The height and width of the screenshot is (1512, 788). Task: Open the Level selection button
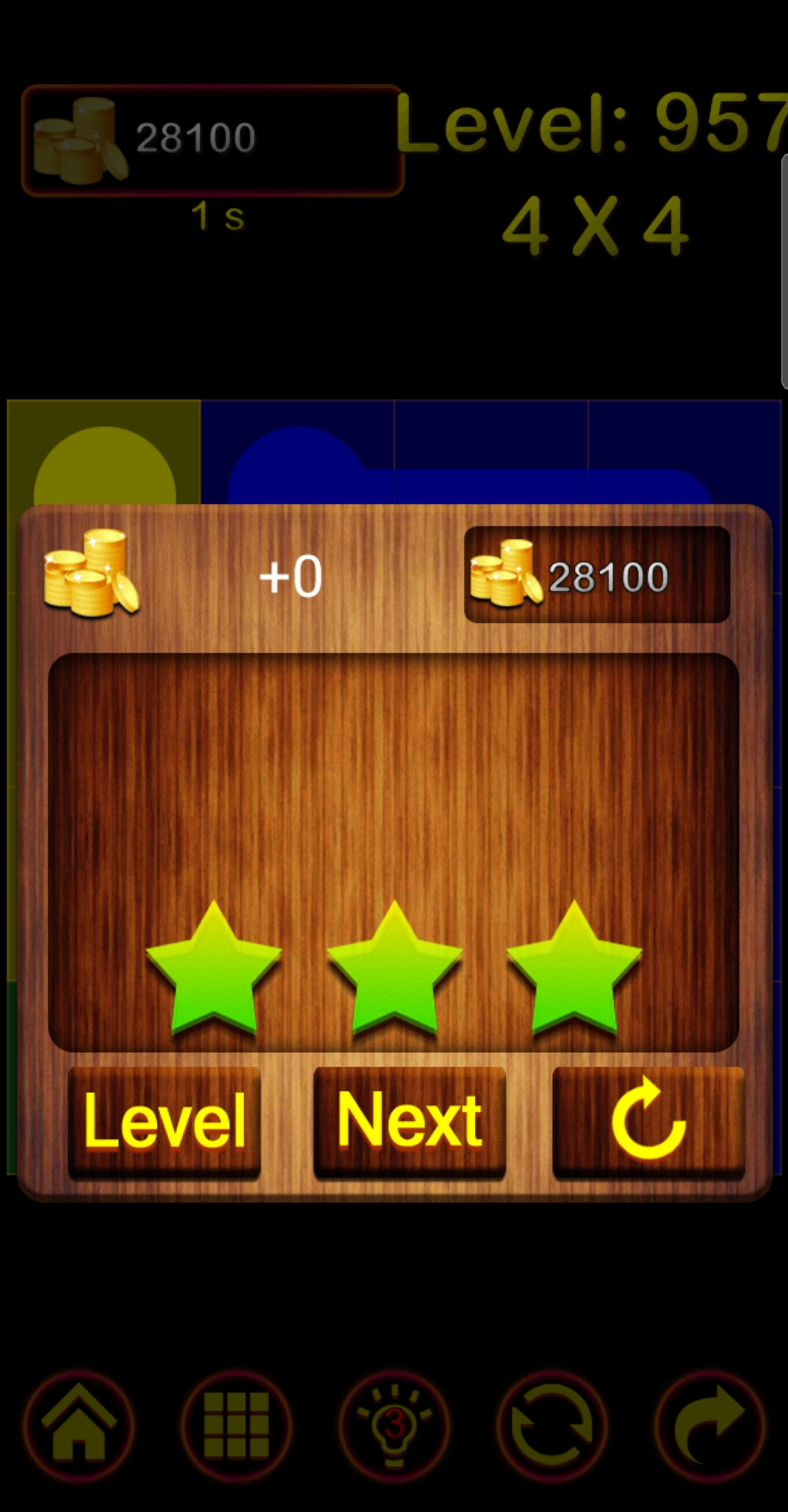(x=164, y=1121)
